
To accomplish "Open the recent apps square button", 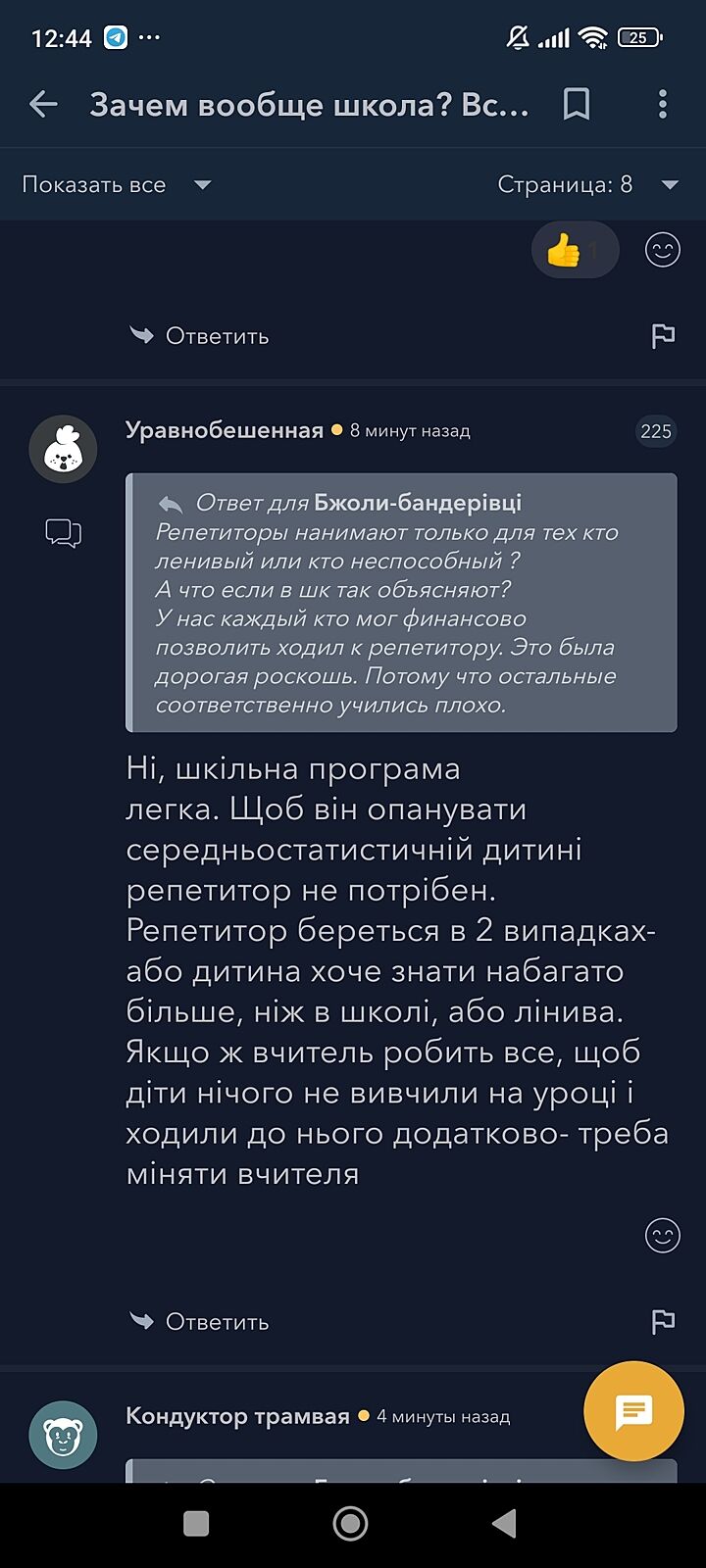I will pyautogui.click(x=197, y=1524).
